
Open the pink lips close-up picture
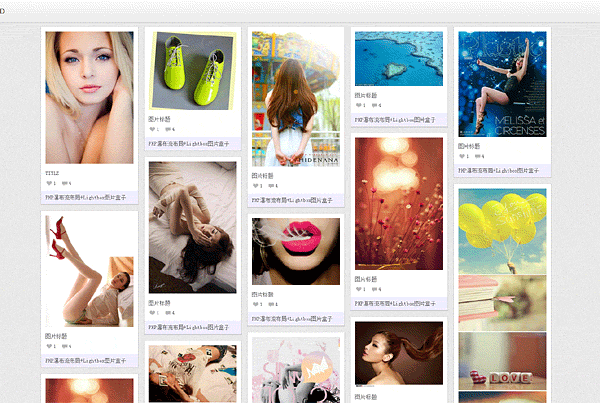pos(295,252)
